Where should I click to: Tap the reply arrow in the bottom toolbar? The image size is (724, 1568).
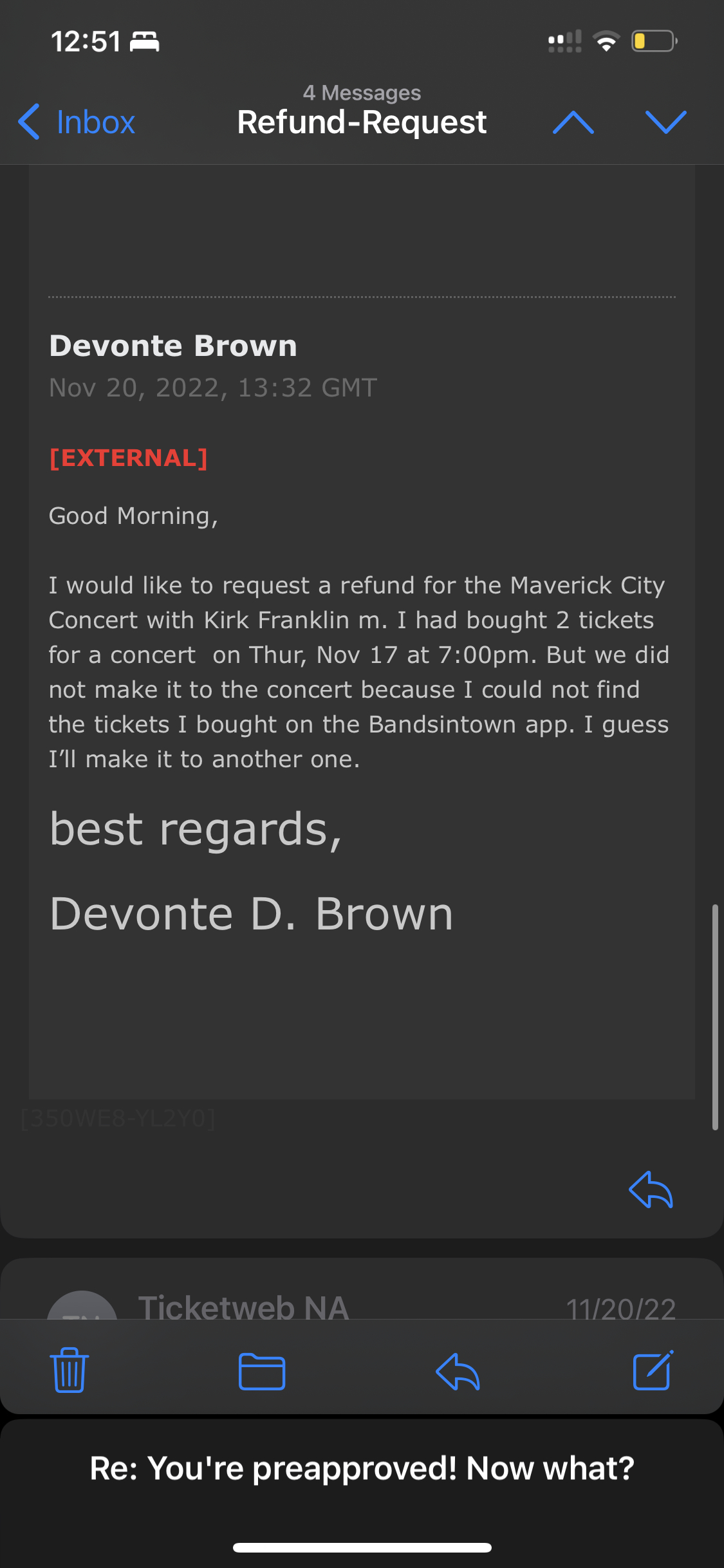click(x=458, y=1372)
